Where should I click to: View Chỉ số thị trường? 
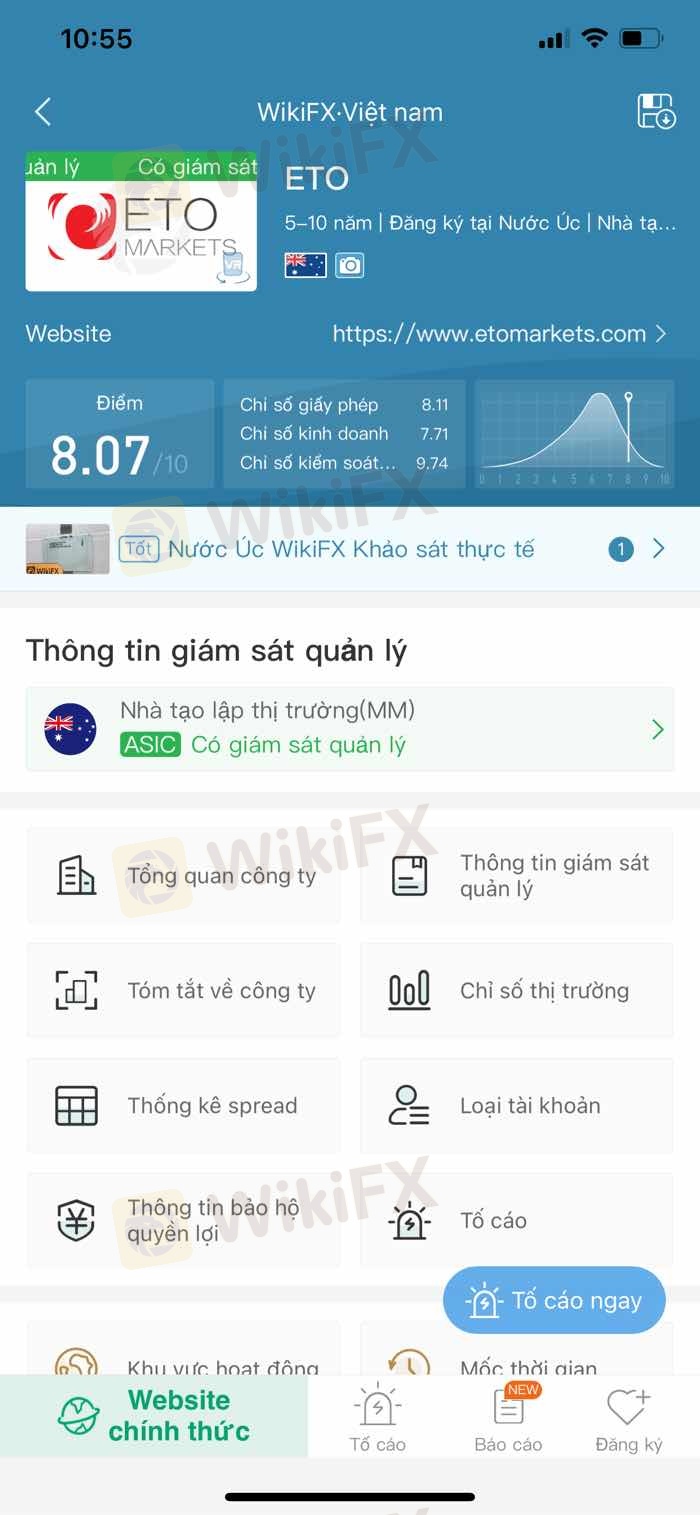click(516, 991)
